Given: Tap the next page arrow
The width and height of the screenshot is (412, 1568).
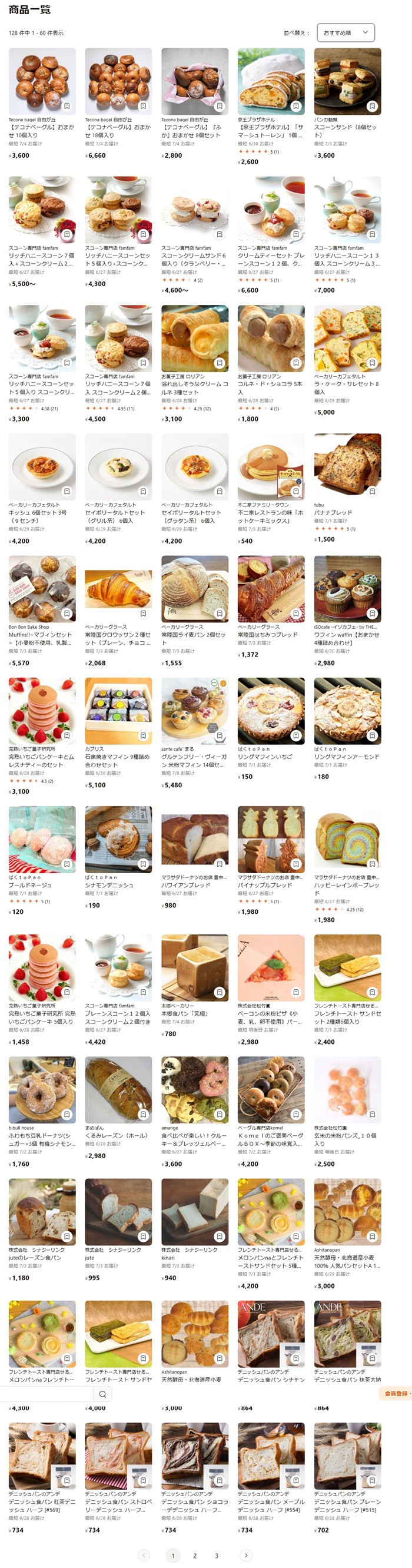Looking at the screenshot, I should [x=246, y=1555].
